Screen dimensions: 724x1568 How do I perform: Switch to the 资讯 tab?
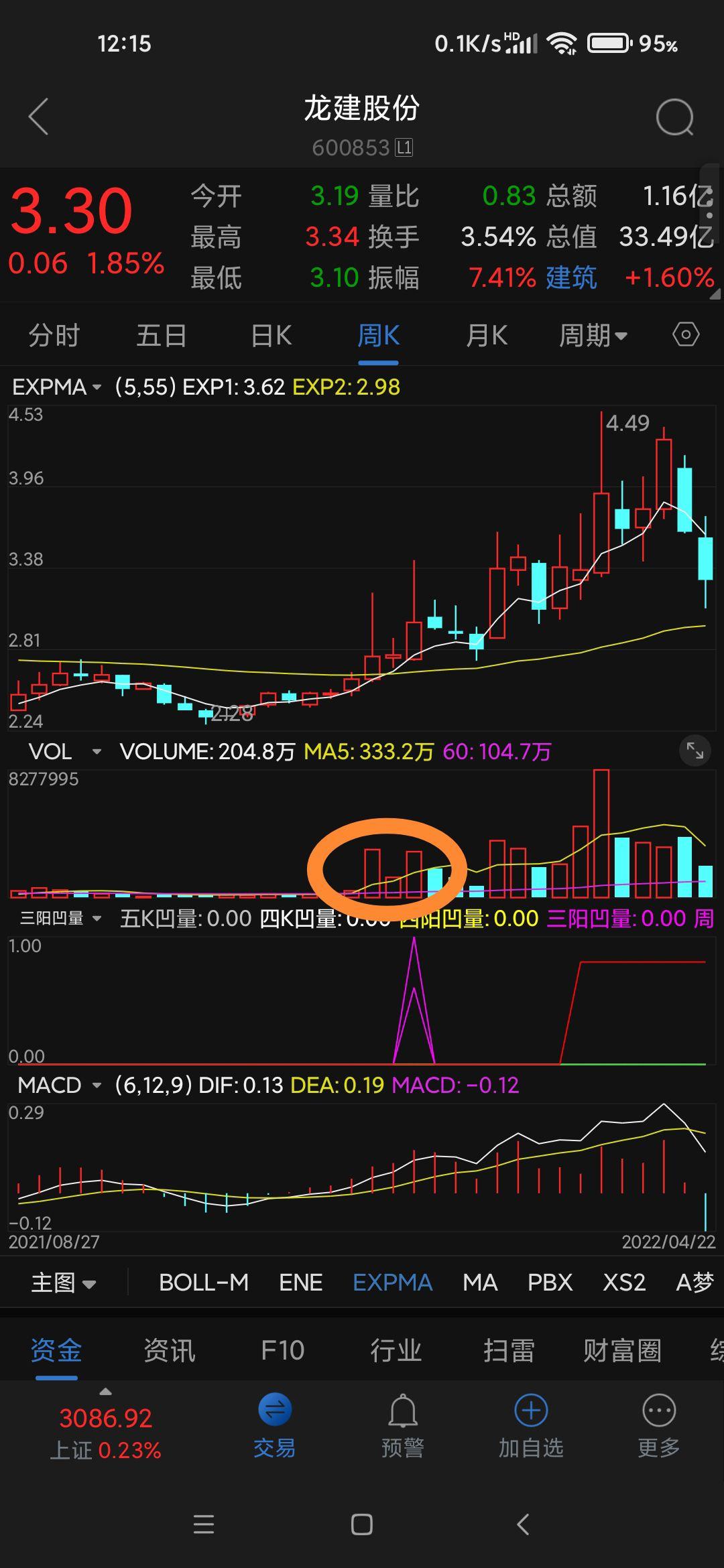pyautogui.click(x=170, y=1350)
